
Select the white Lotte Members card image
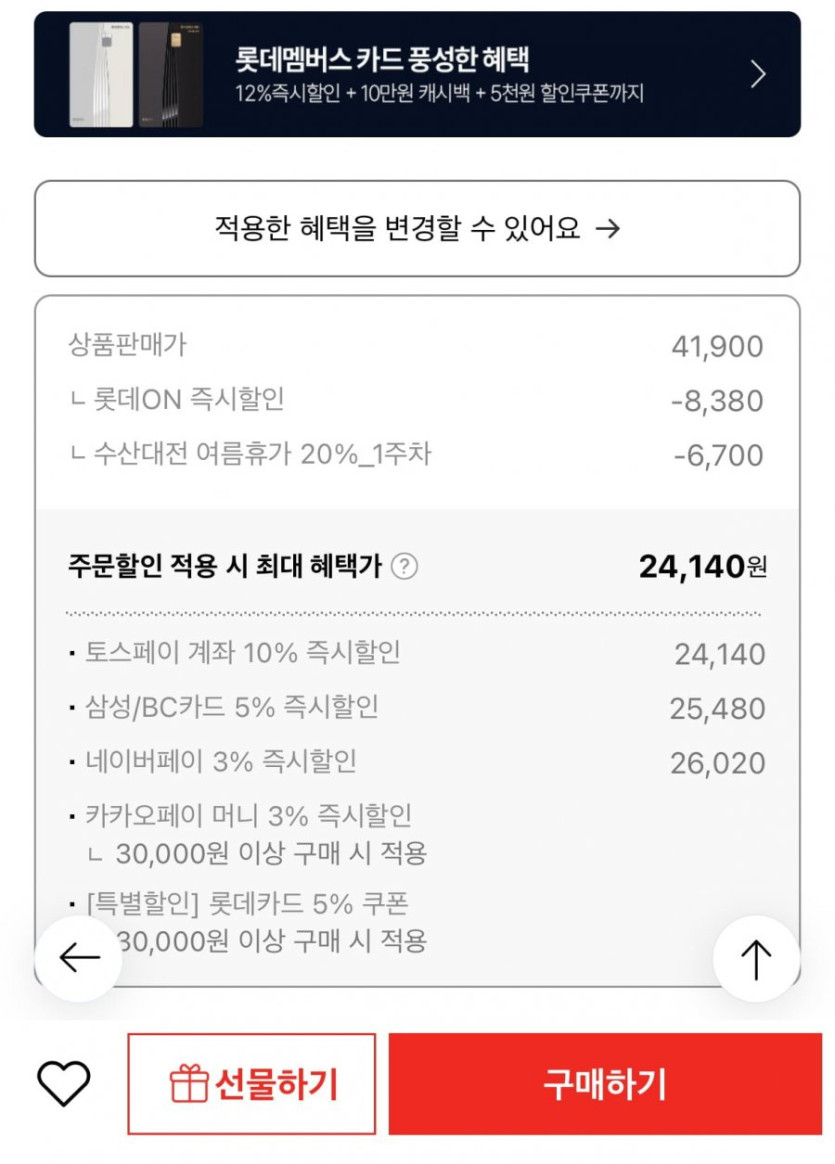point(98,73)
